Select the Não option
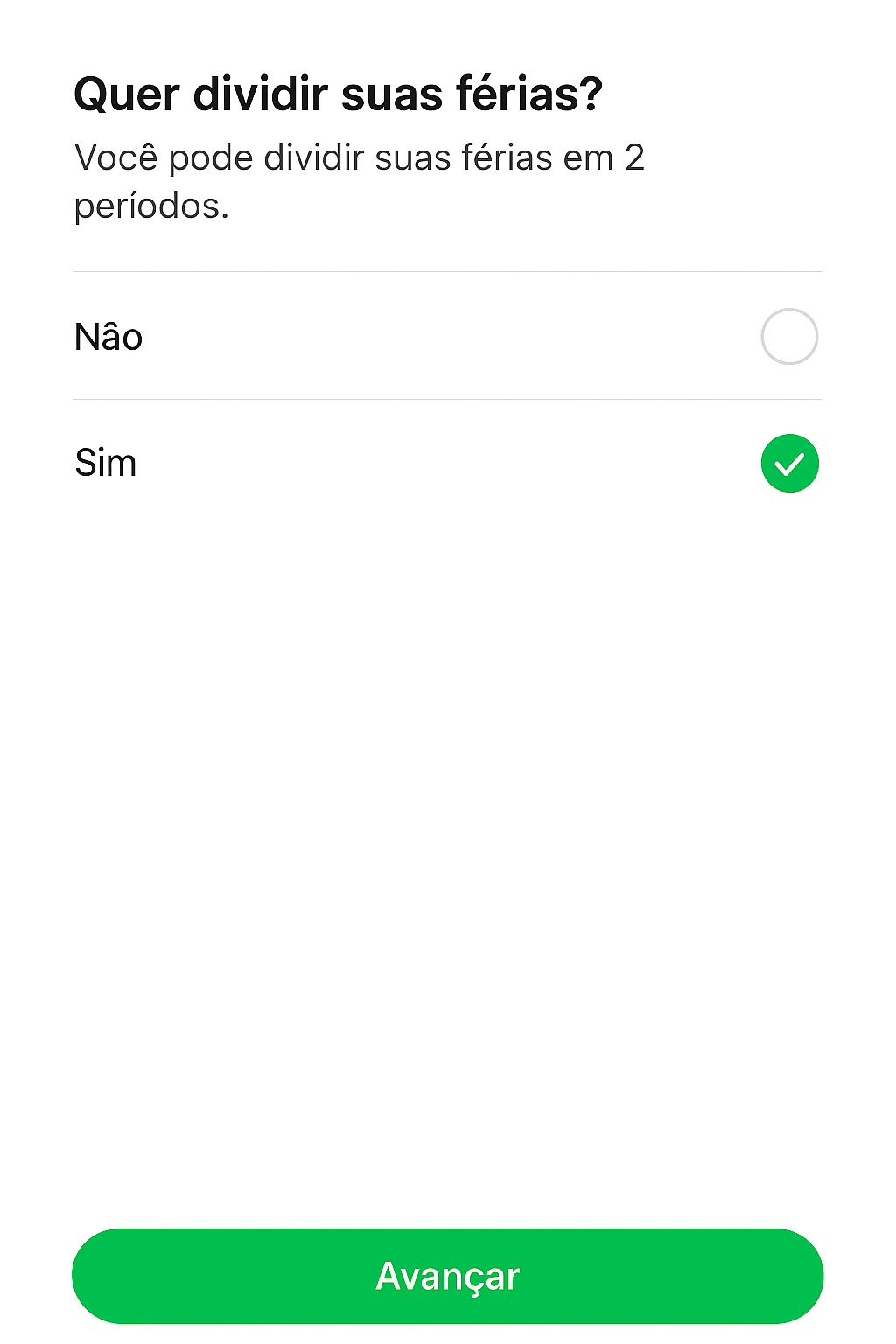 pyautogui.click(x=788, y=337)
